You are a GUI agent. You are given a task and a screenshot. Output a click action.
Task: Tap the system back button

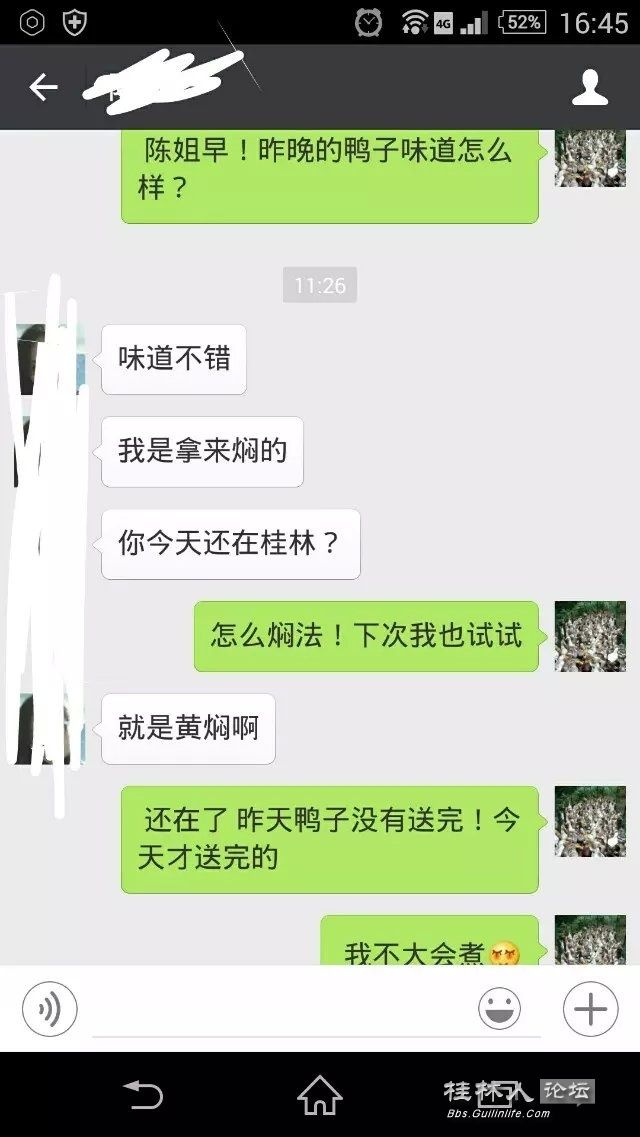143,1094
